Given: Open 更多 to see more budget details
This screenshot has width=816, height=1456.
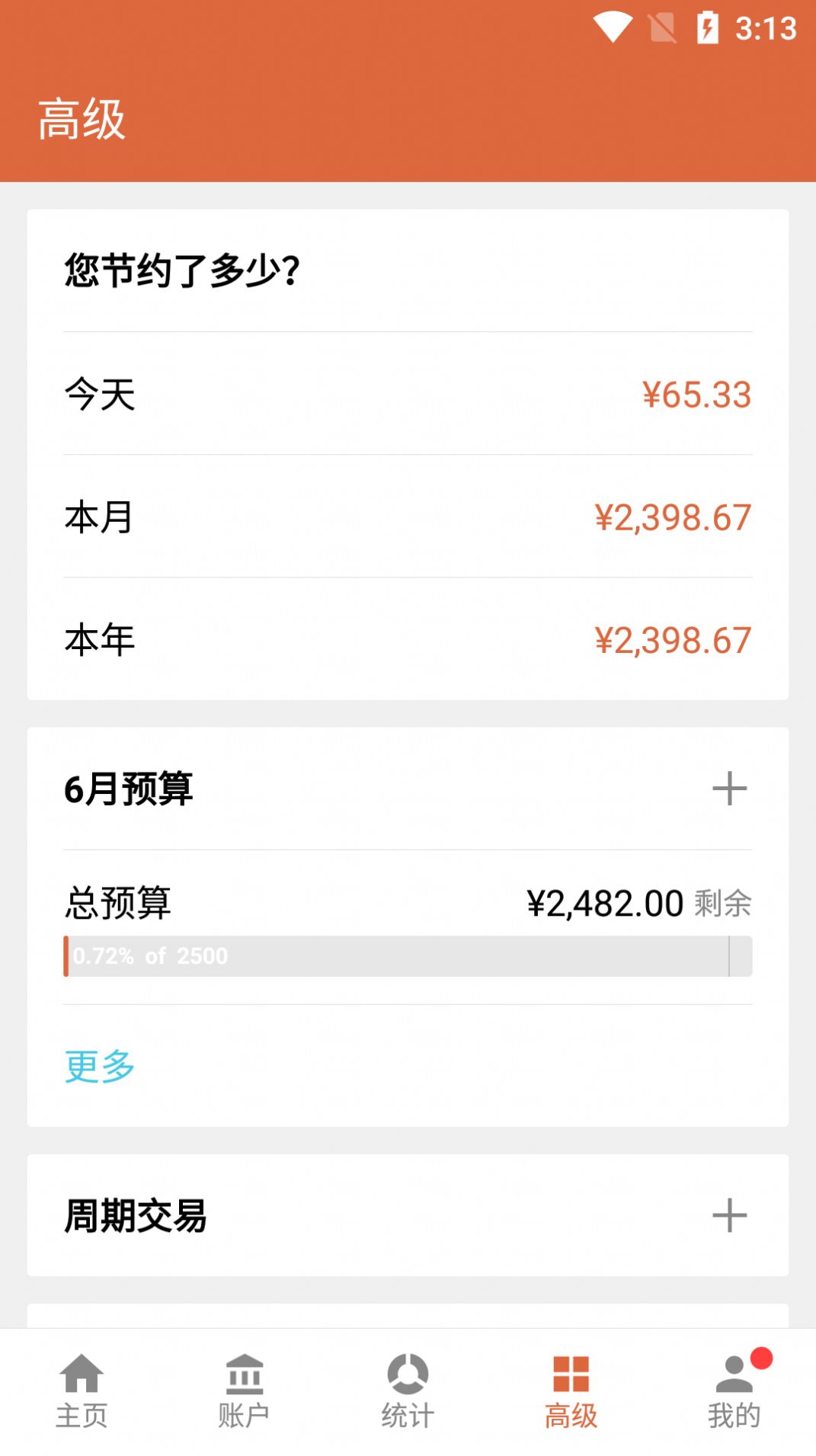Looking at the screenshot, I should point(100,1067).
